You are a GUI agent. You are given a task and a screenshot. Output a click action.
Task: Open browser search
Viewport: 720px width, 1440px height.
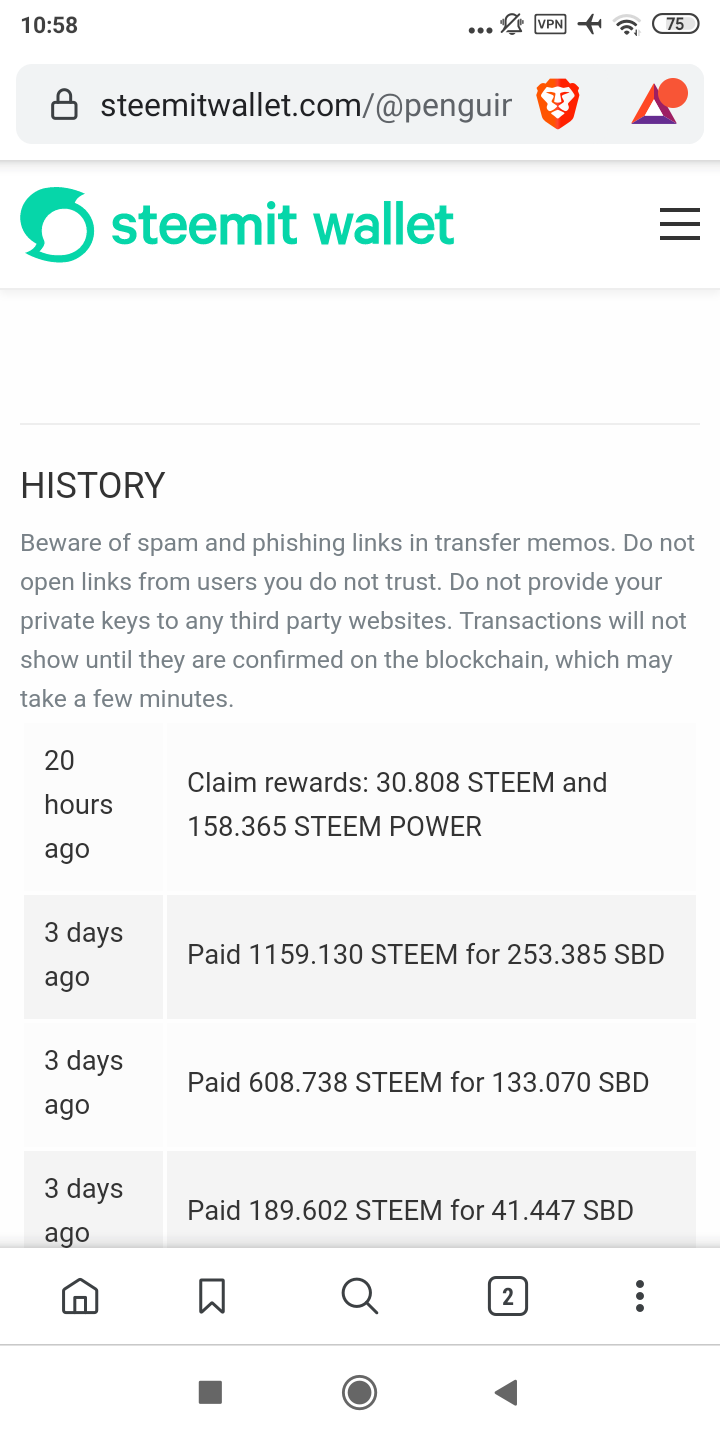pos(359,1296)
